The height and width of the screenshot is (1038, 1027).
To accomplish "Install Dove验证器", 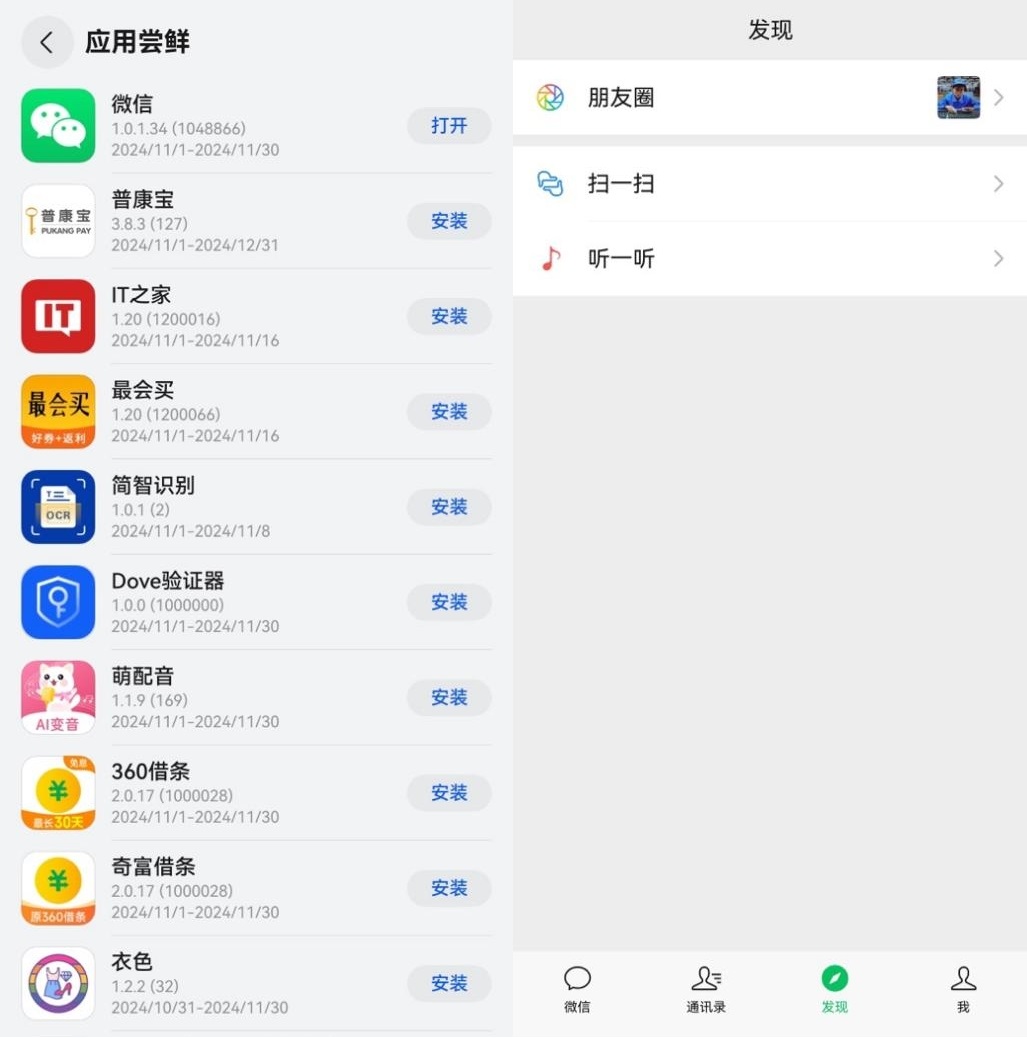I will pos(449,602).
